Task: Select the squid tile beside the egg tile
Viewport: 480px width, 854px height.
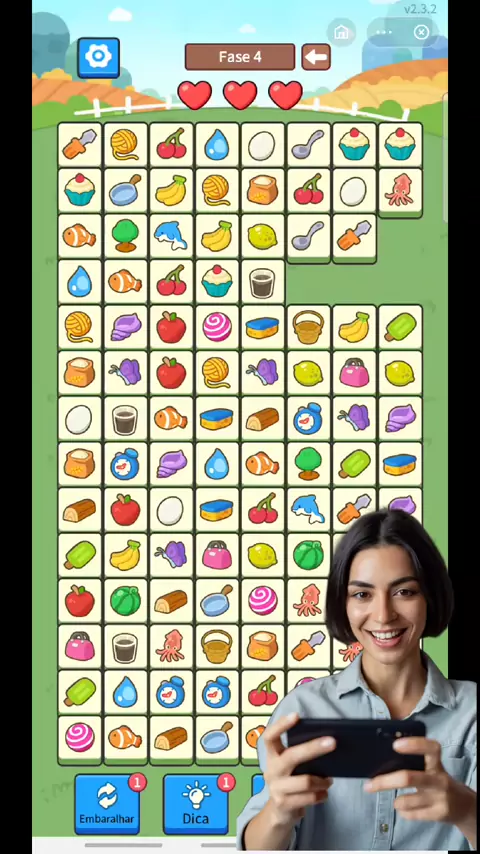Action: pos(400,191)
